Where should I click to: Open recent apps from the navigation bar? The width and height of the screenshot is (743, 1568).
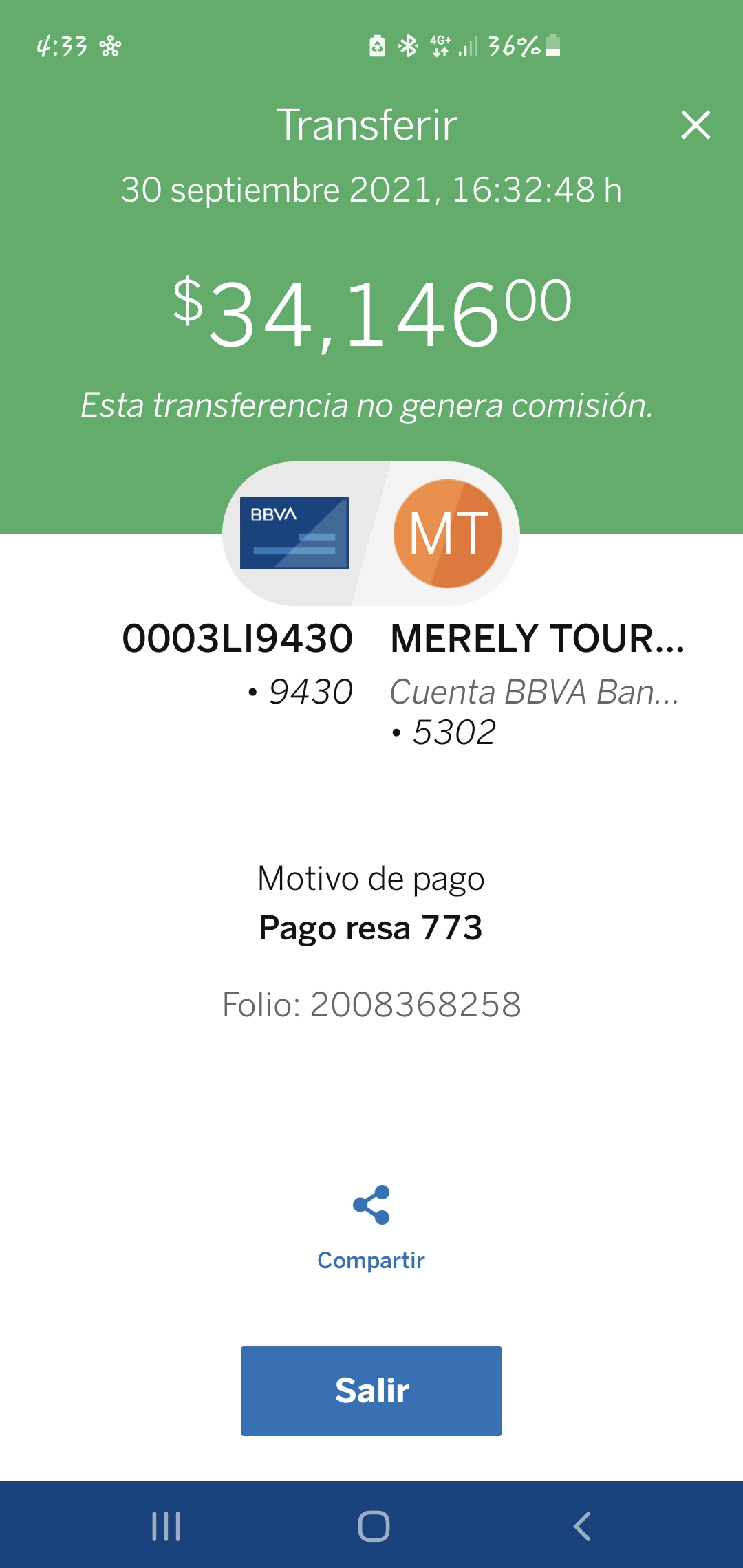pyautogui.click(x=166, y=1526)
